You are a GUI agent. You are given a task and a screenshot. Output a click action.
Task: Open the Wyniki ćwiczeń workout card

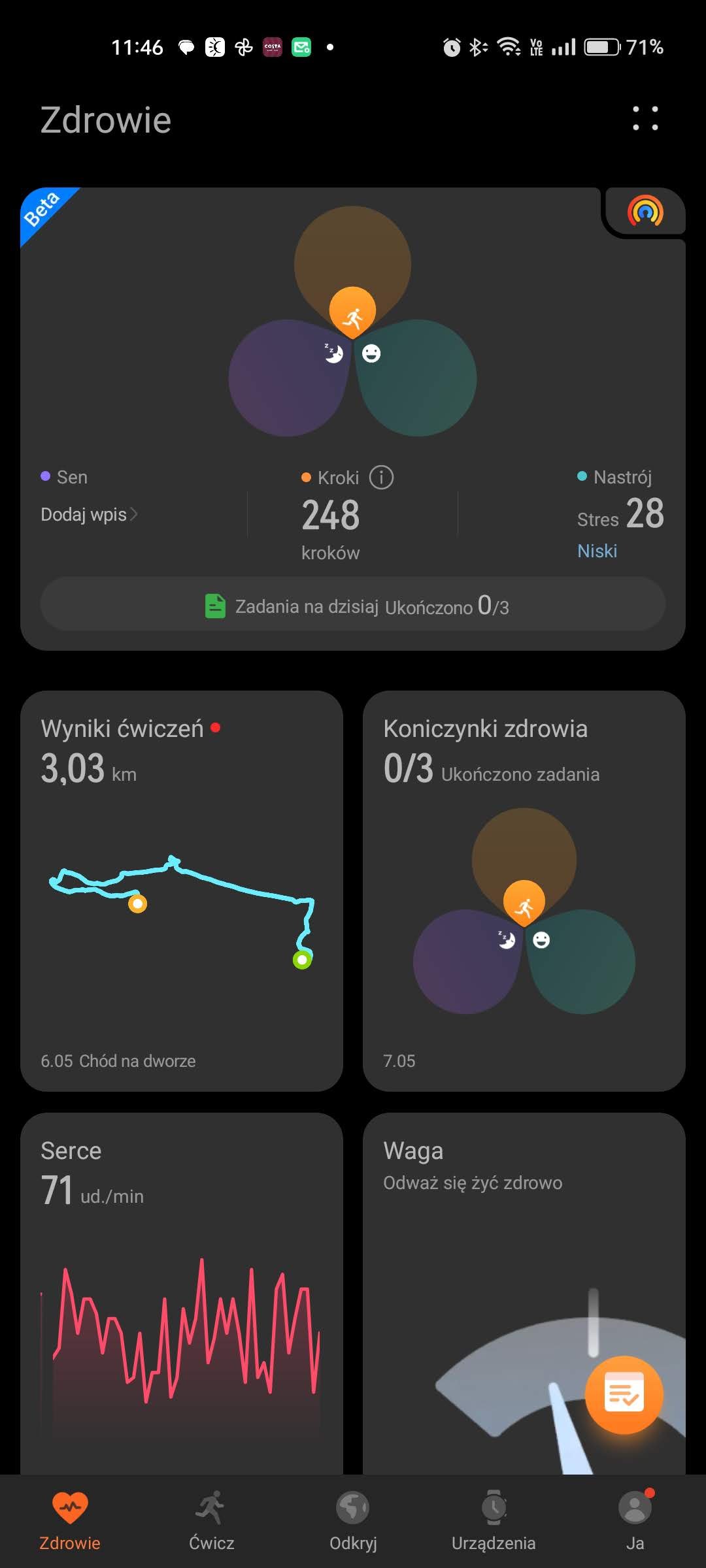point(182,890)
